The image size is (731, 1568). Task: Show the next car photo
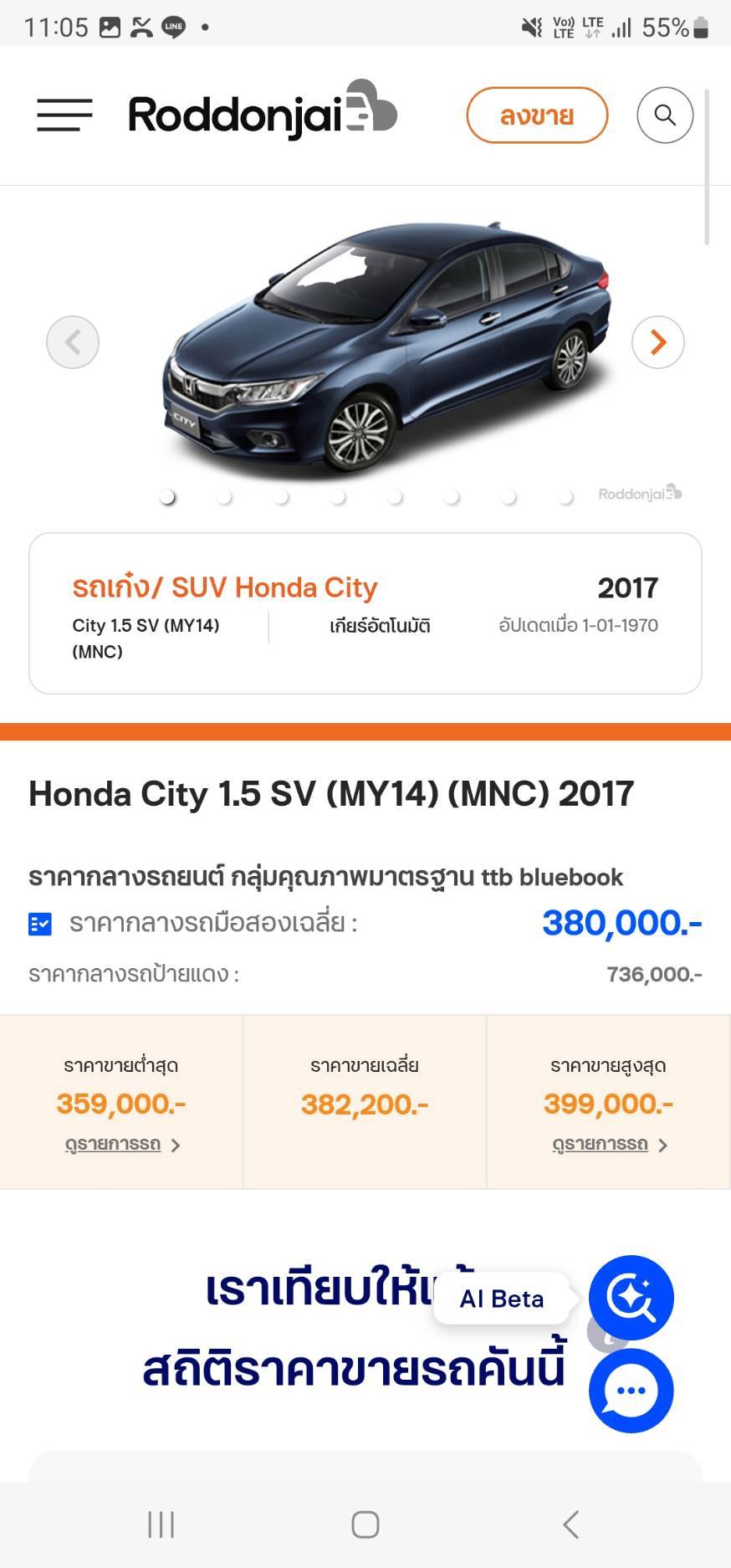tap(657, 342)
